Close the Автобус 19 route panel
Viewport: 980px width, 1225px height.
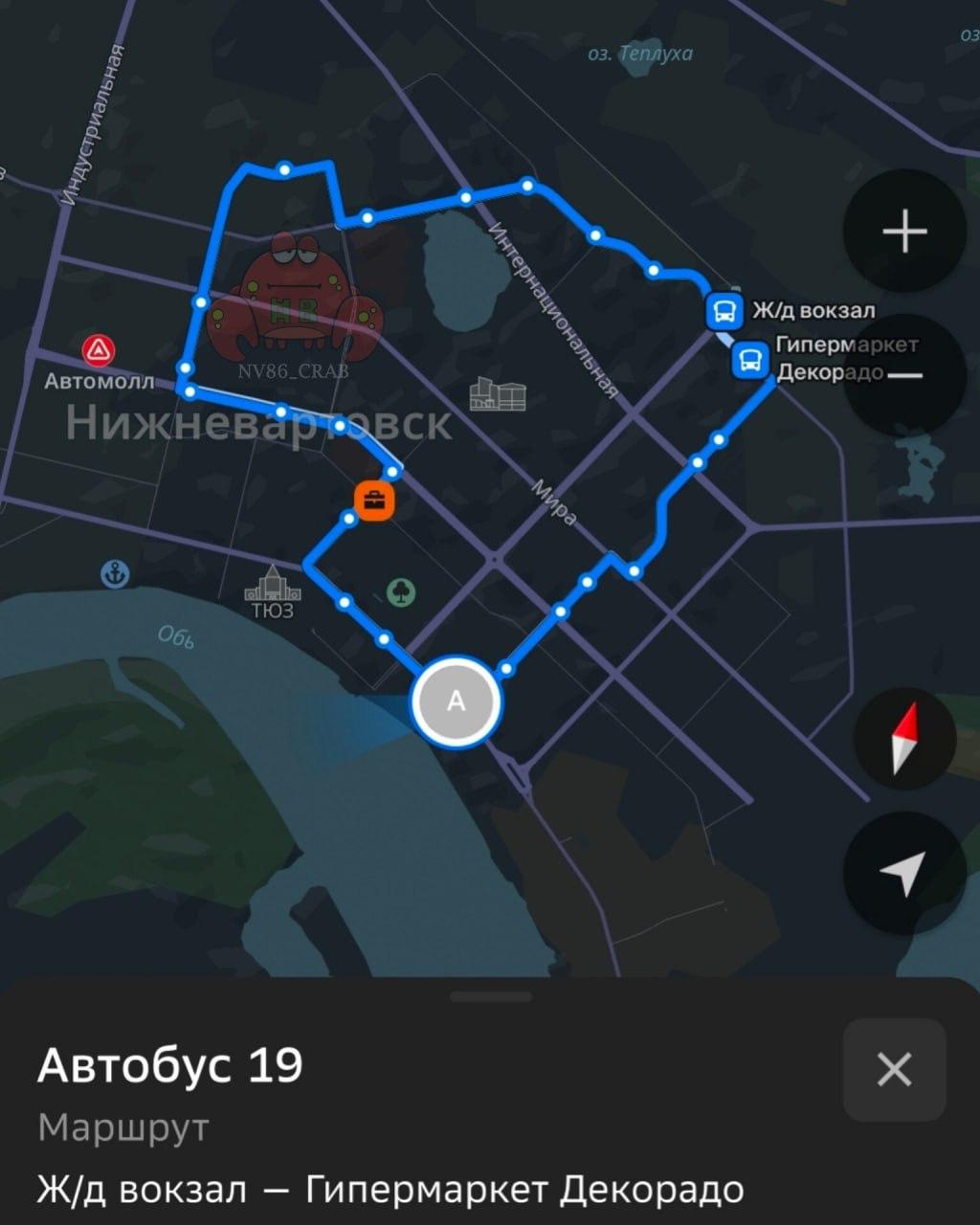894,1070
